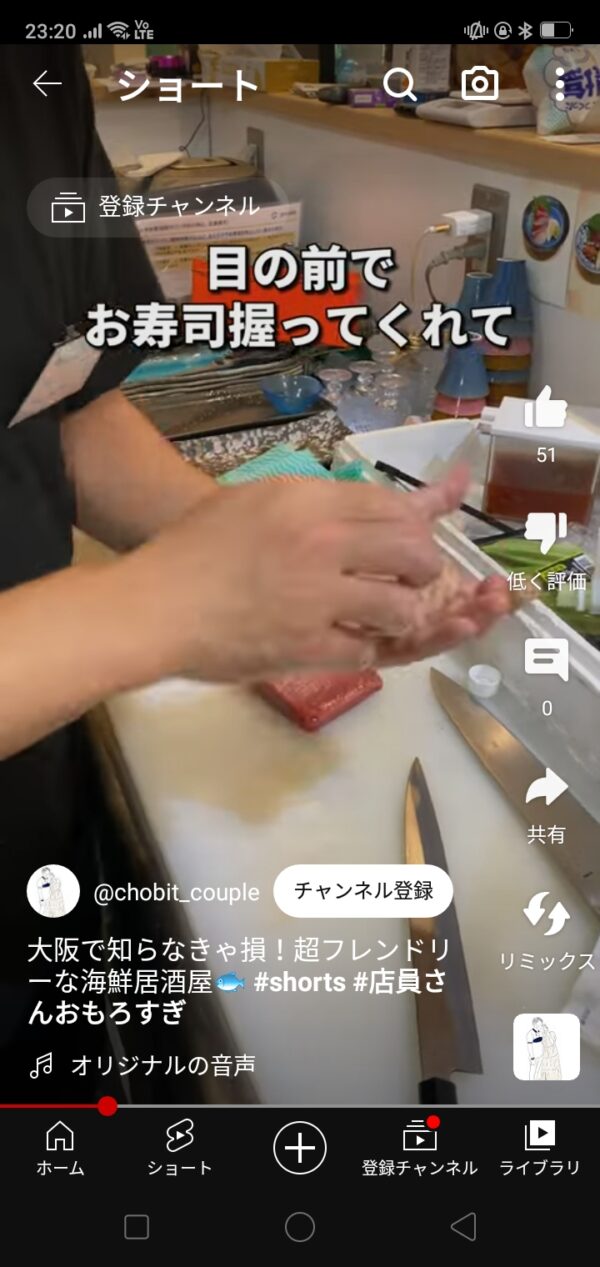Open オリジナルの音声 sound page
The height and width of the screenshot is (1267, 600).
162,1065
